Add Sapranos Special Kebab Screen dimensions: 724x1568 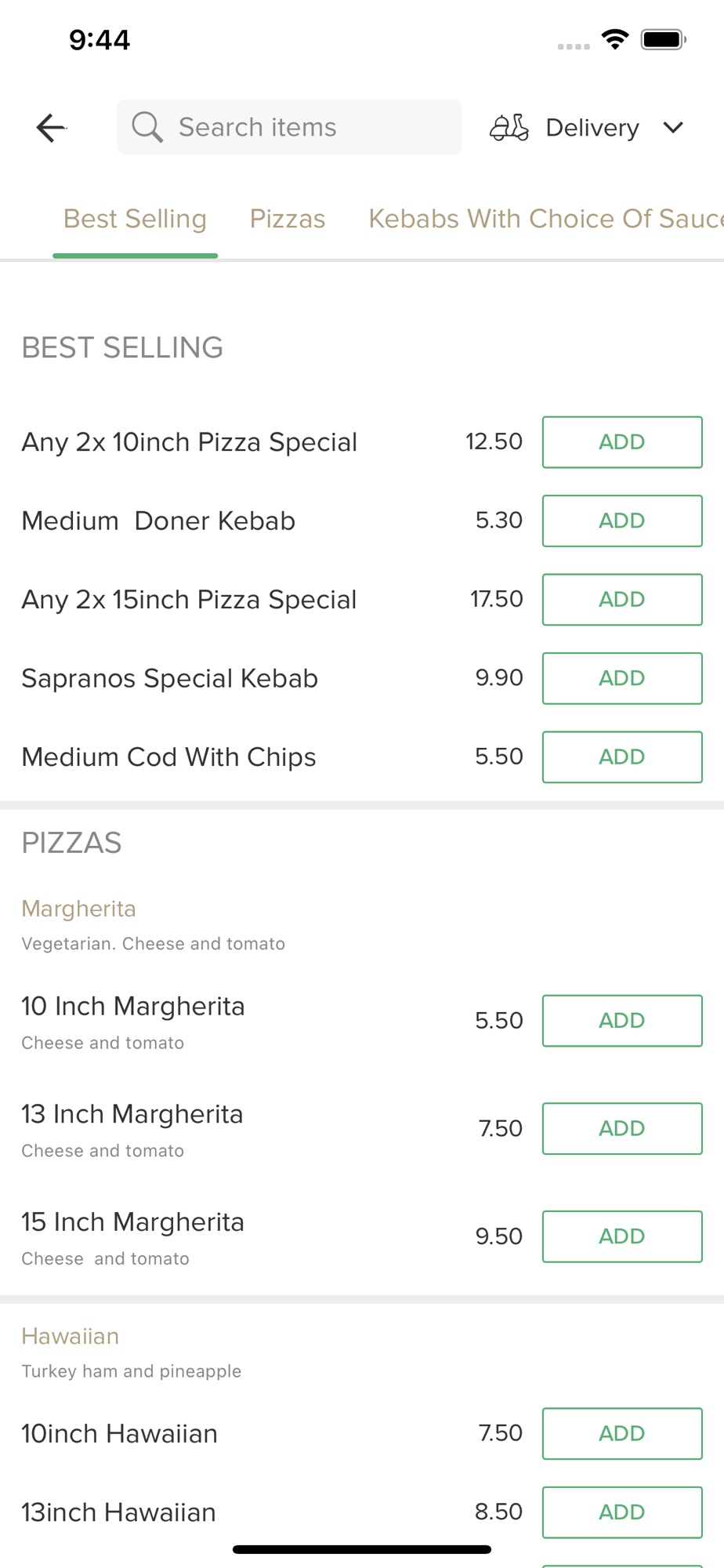[622, 678]
